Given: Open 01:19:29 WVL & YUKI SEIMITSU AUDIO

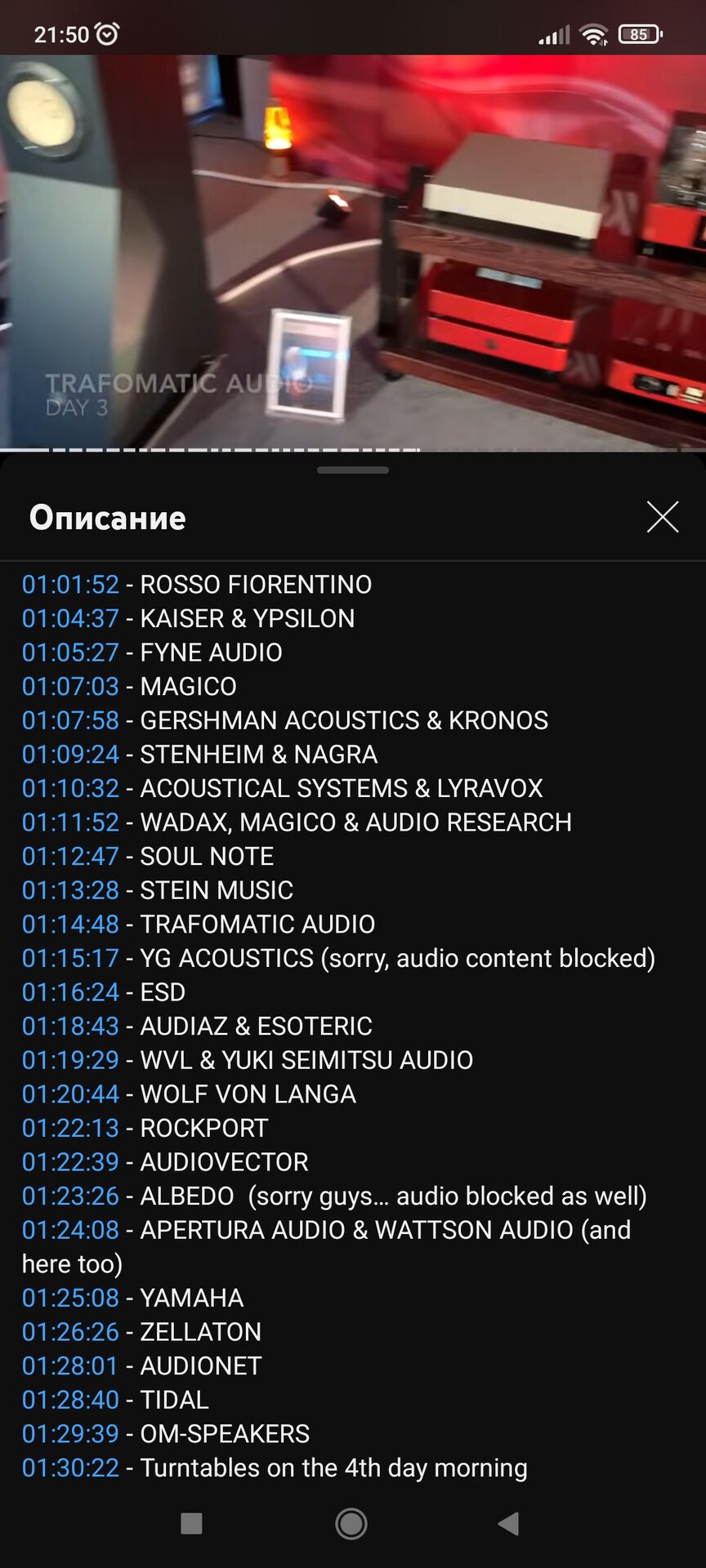Looking at the screenshot, I should pos(70,1060).
